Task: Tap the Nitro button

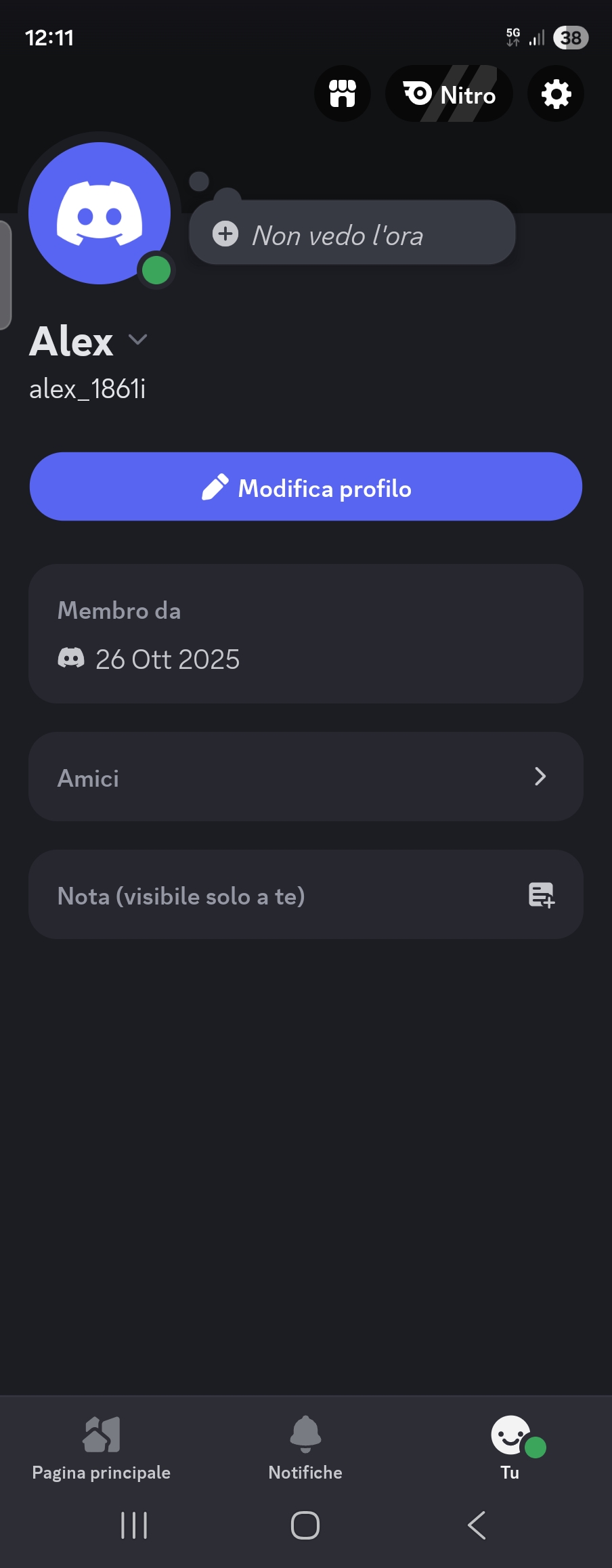Action: coord(449,93)
